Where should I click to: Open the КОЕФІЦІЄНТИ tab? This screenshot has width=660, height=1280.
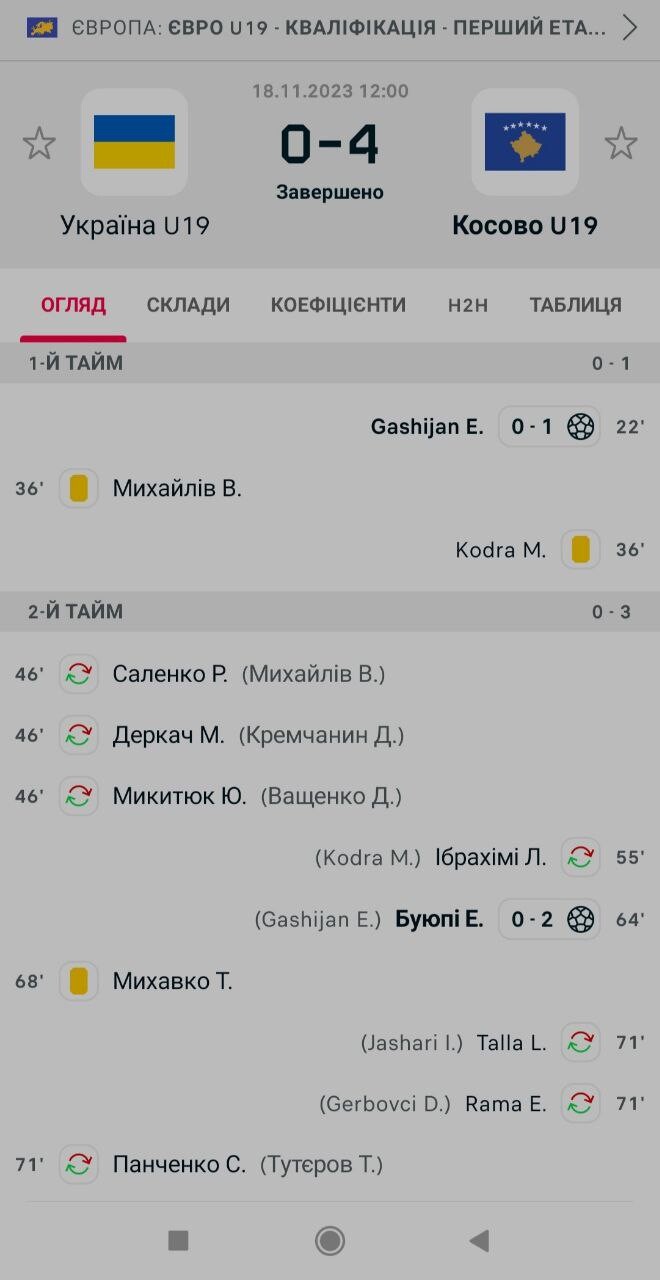[338, 305]
